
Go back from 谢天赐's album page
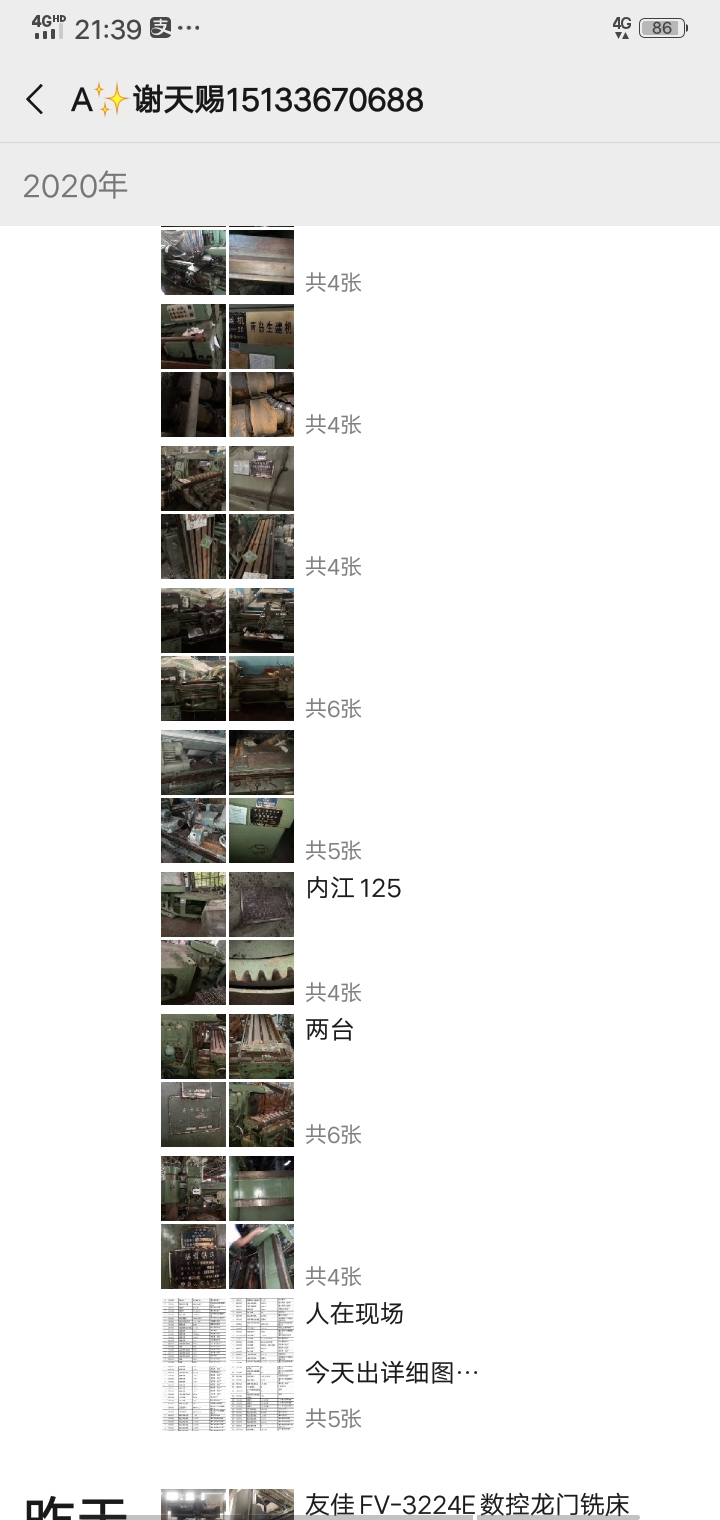(x=35, y=100)
